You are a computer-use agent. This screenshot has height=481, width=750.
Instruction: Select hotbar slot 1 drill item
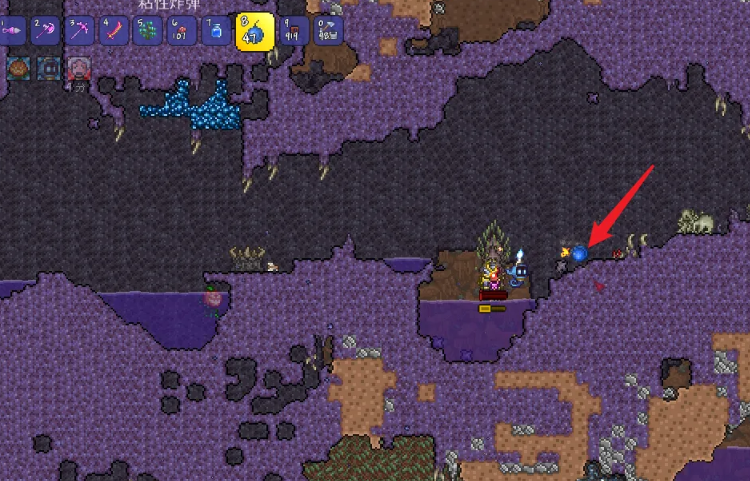click(12, 30)
